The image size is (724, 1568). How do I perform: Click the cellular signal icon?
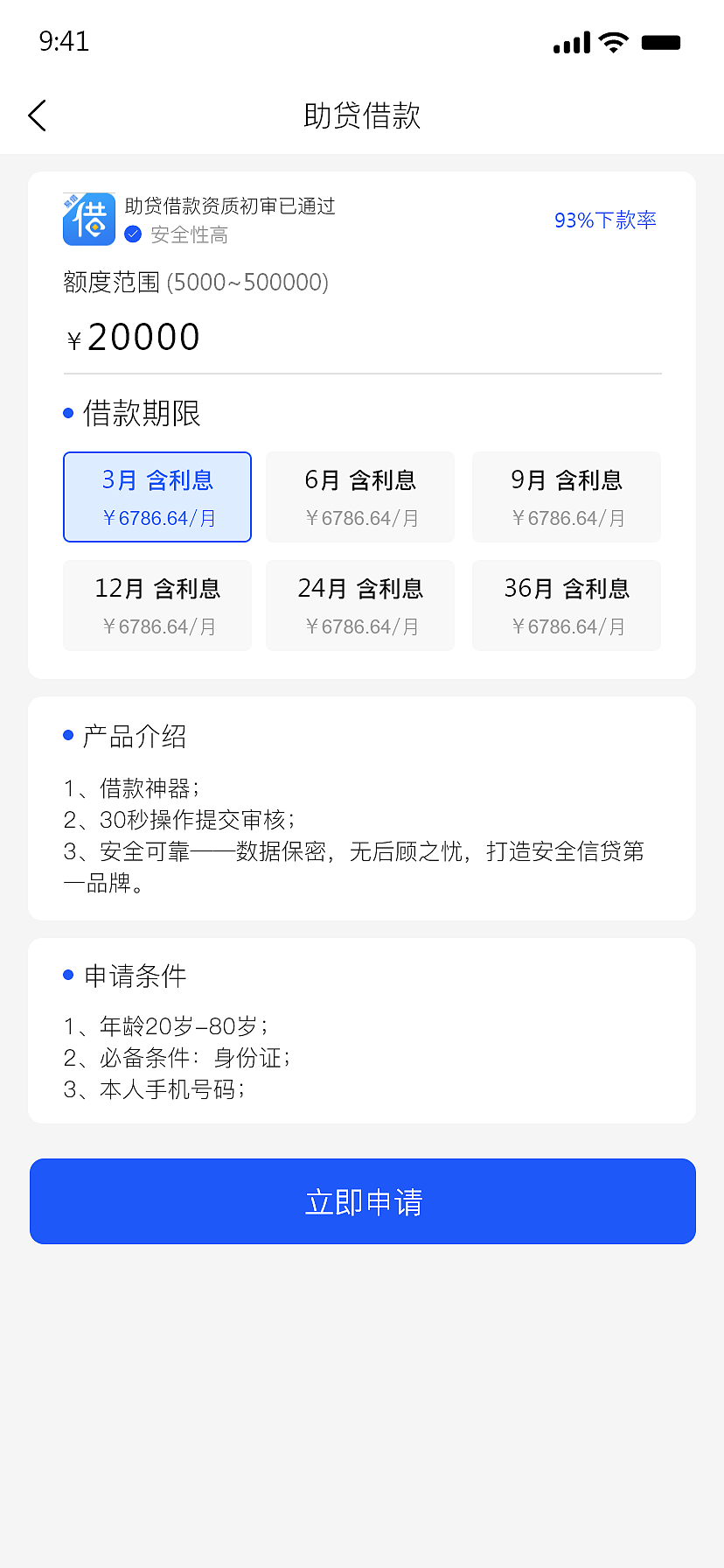pos(570,42)
